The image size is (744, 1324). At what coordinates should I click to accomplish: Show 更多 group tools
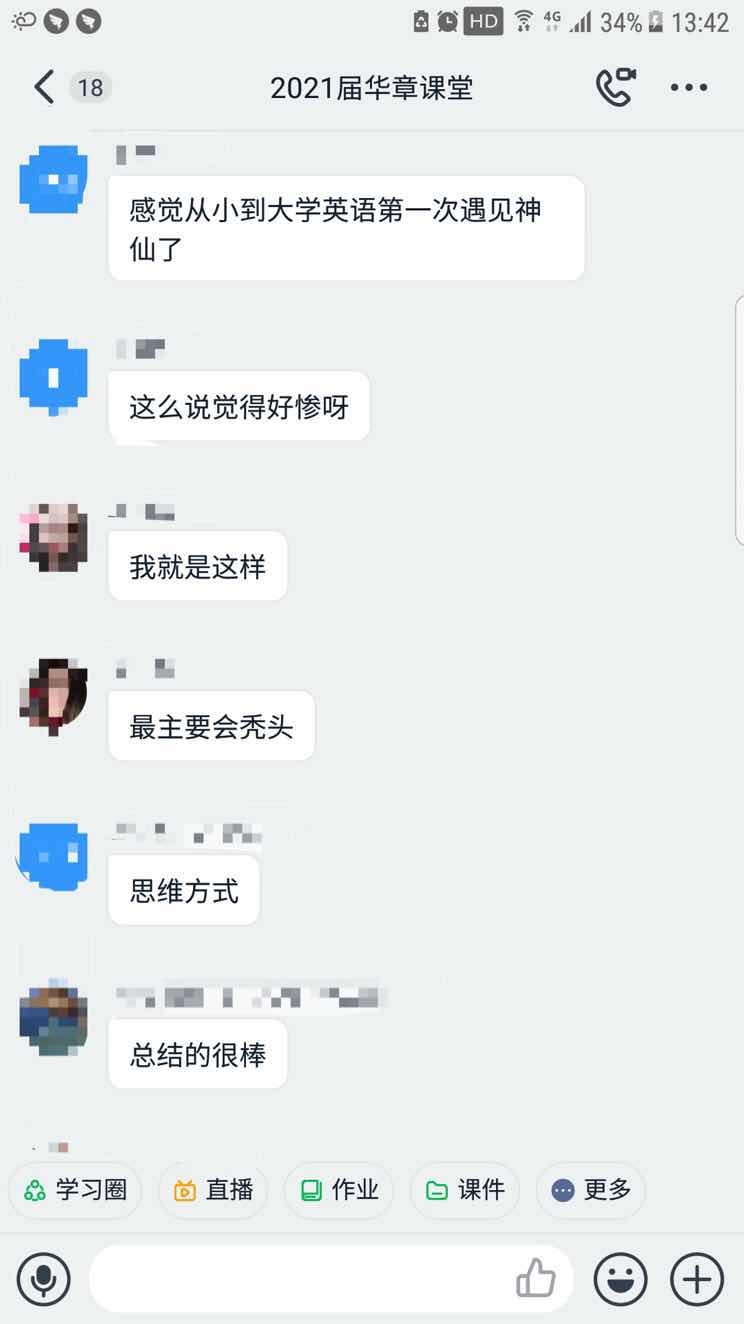[x=591, y=1190]
